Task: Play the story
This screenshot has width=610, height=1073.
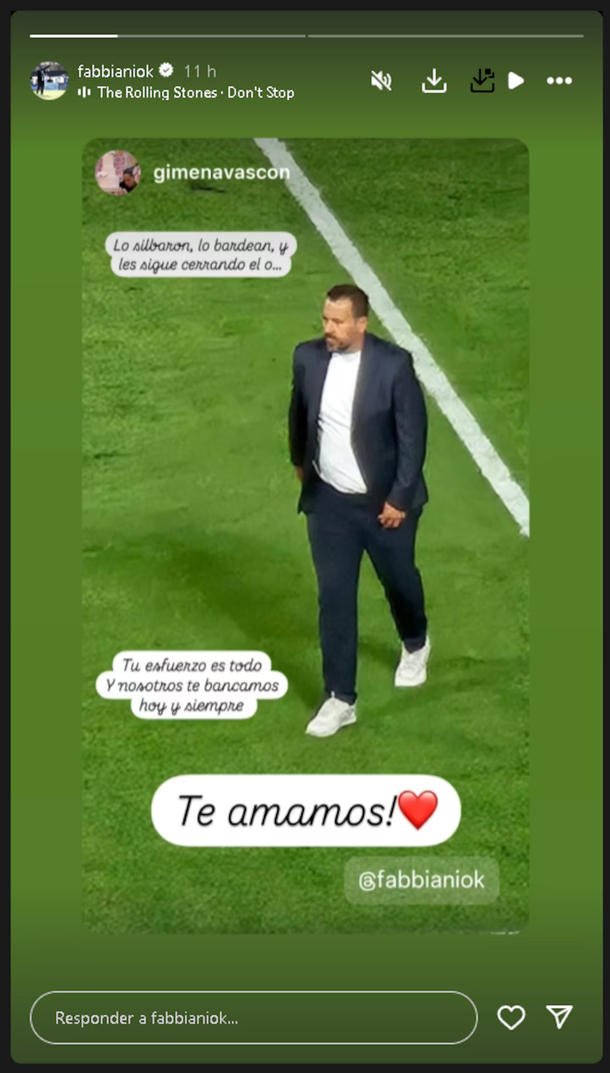Action: pyautogui.click(x=516, y=81)
